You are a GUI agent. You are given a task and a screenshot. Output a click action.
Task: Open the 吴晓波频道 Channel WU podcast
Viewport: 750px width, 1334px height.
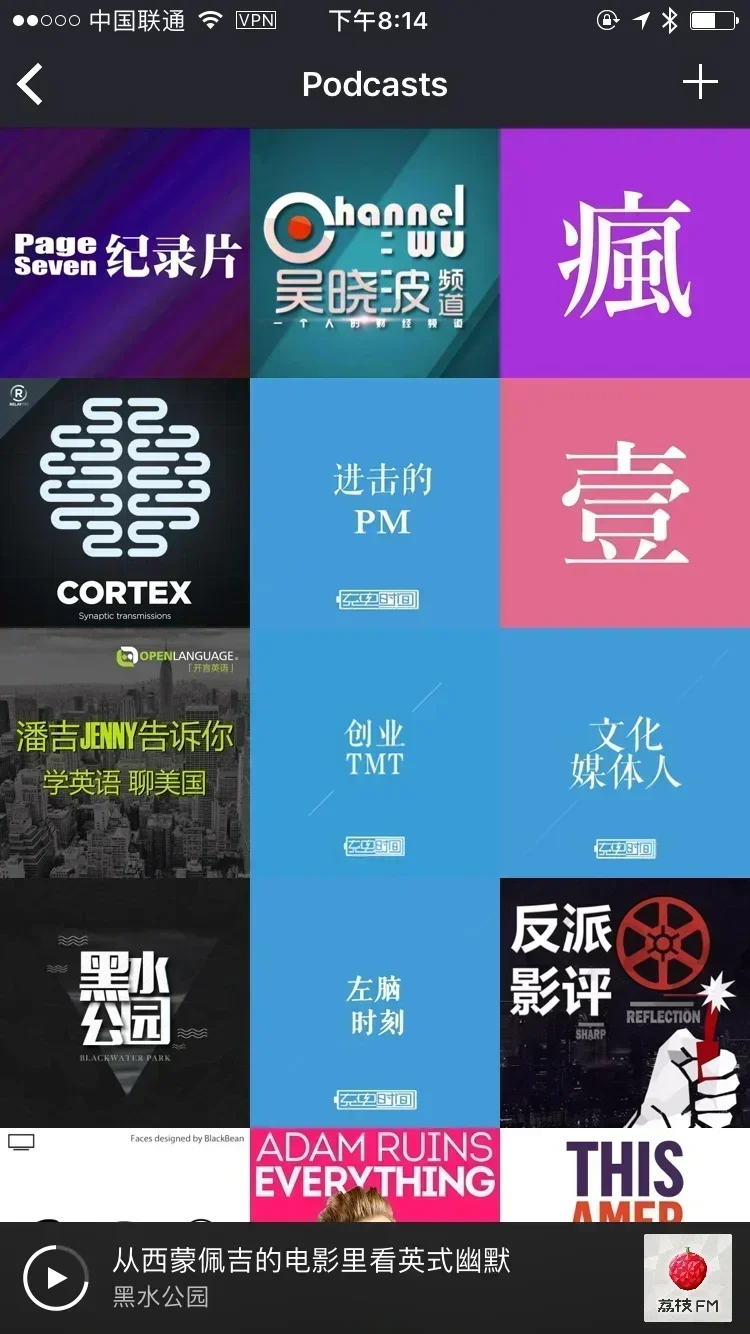pyautogui.click(x=374, y=251)
